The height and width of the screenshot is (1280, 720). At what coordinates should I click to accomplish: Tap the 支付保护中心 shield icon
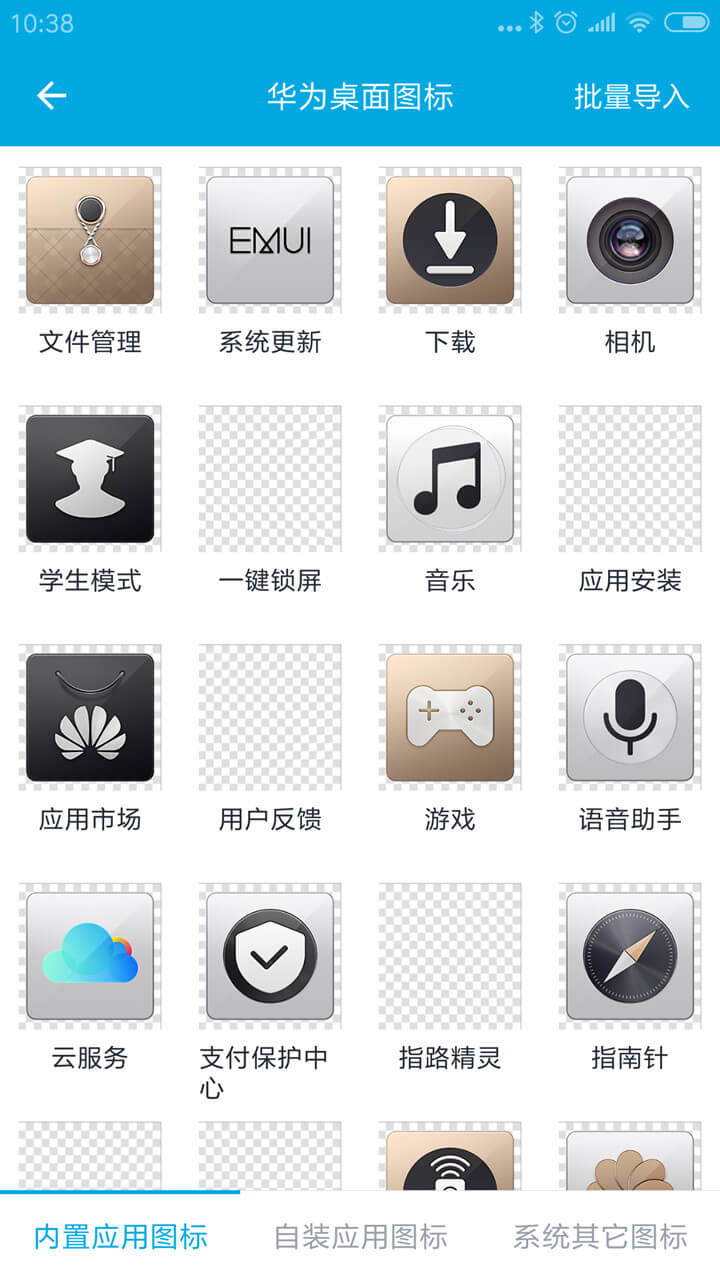tap(270, 956)
